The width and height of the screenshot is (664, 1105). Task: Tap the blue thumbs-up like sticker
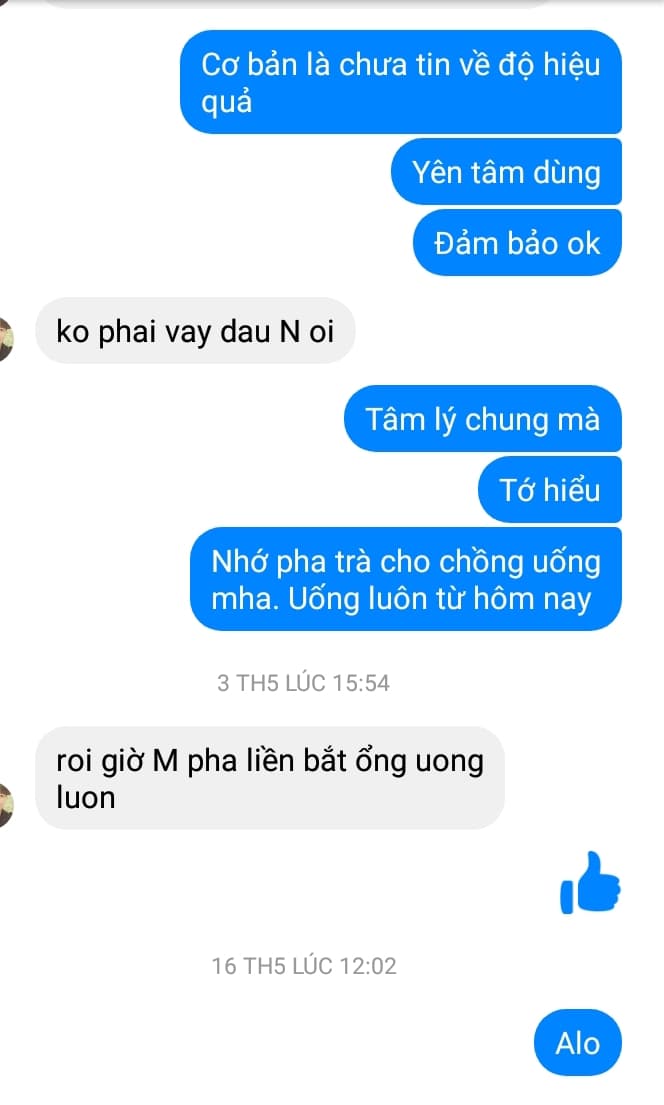pos(590,884)
